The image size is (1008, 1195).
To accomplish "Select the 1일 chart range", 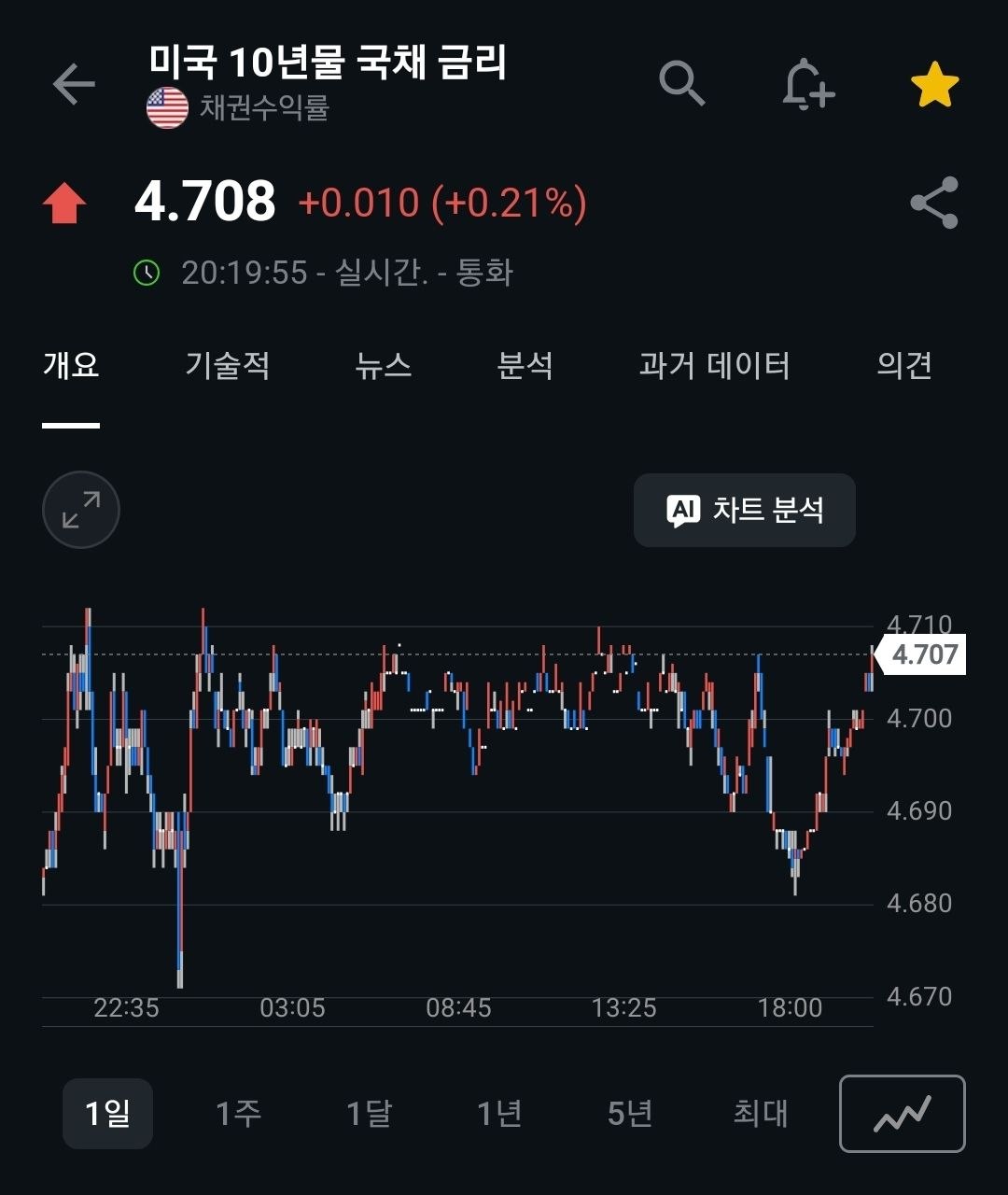I will [107, 1113].
